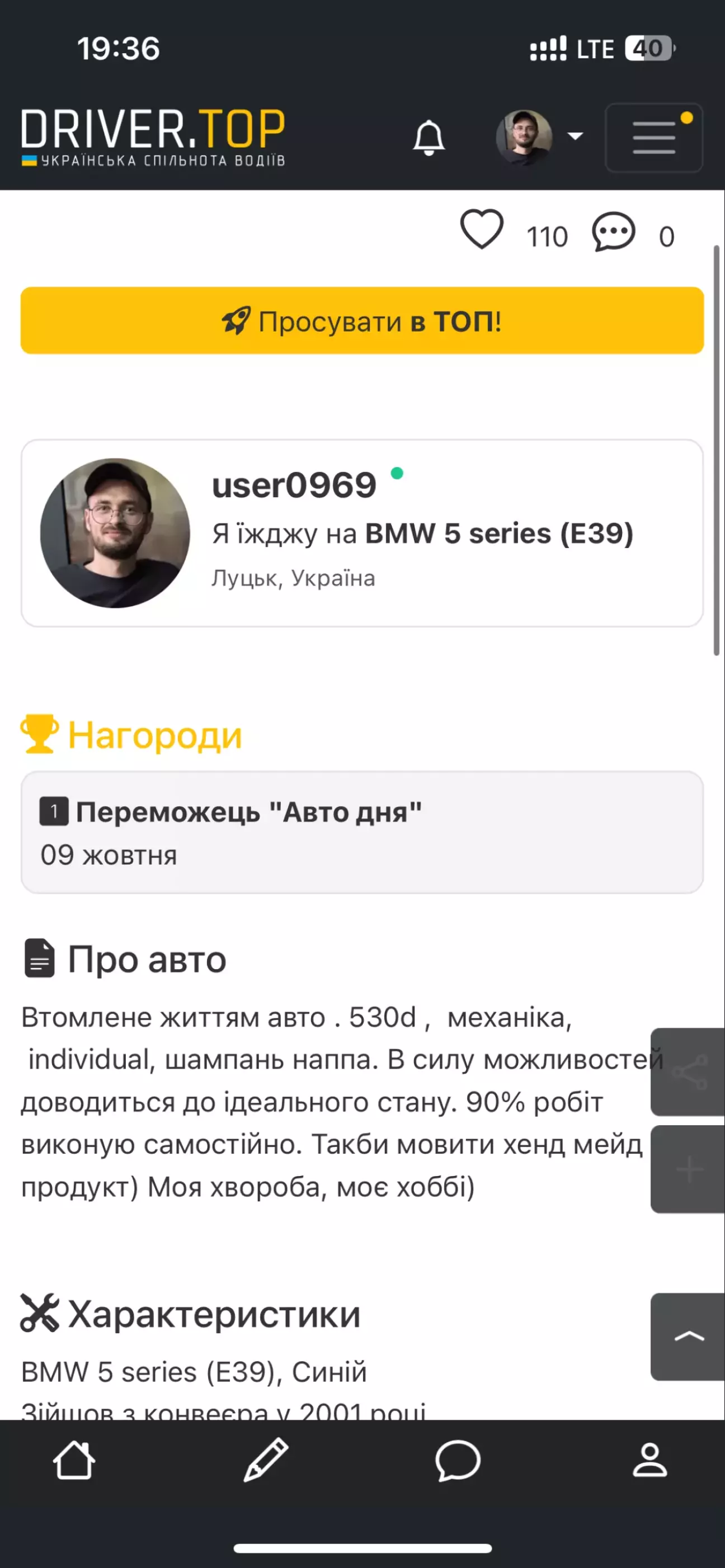Tap the floating plus button
Viewport: 725px width, 1568px height.
coord(689,1169)
